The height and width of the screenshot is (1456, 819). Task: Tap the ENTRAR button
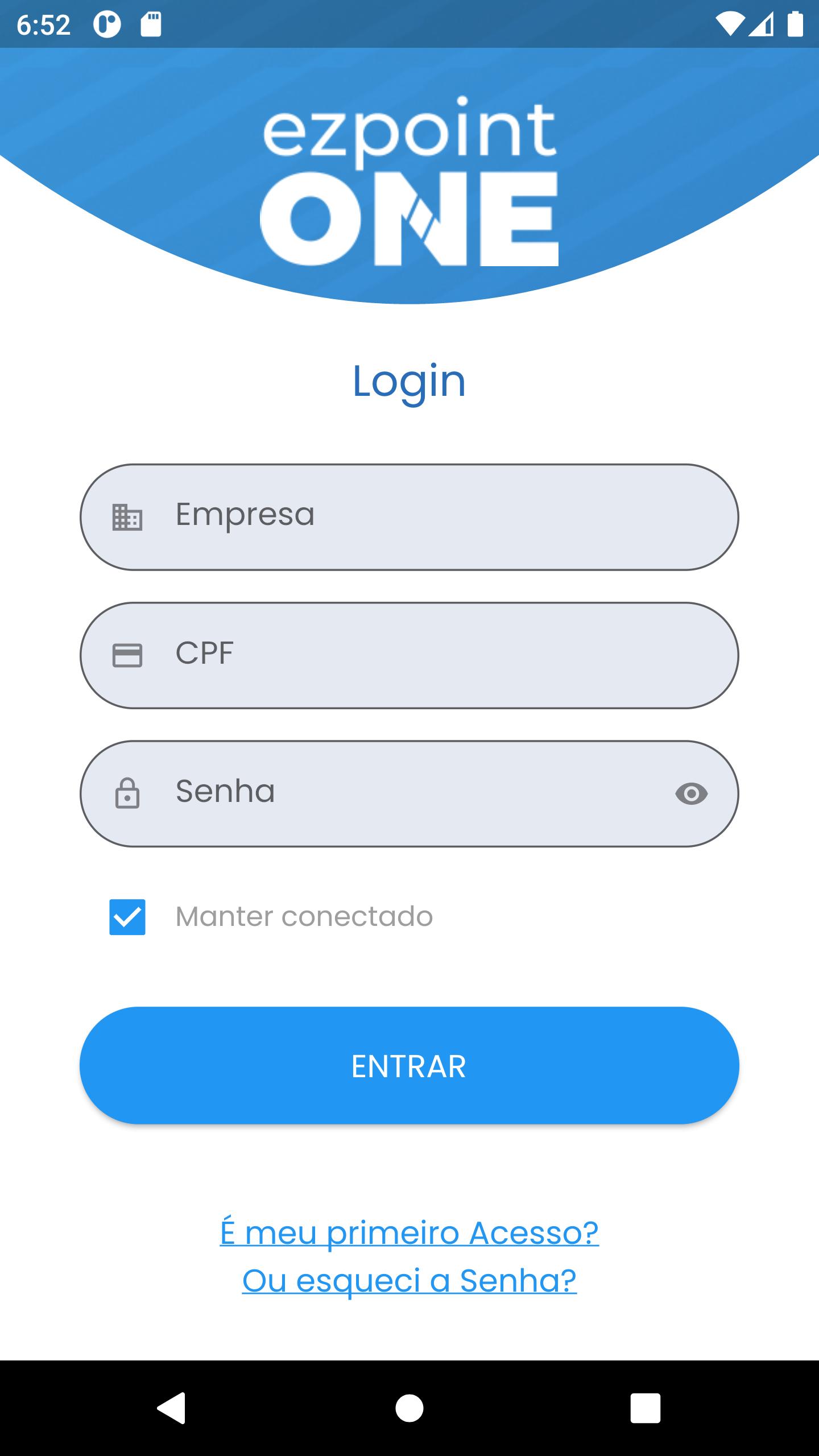point(409,1065)
